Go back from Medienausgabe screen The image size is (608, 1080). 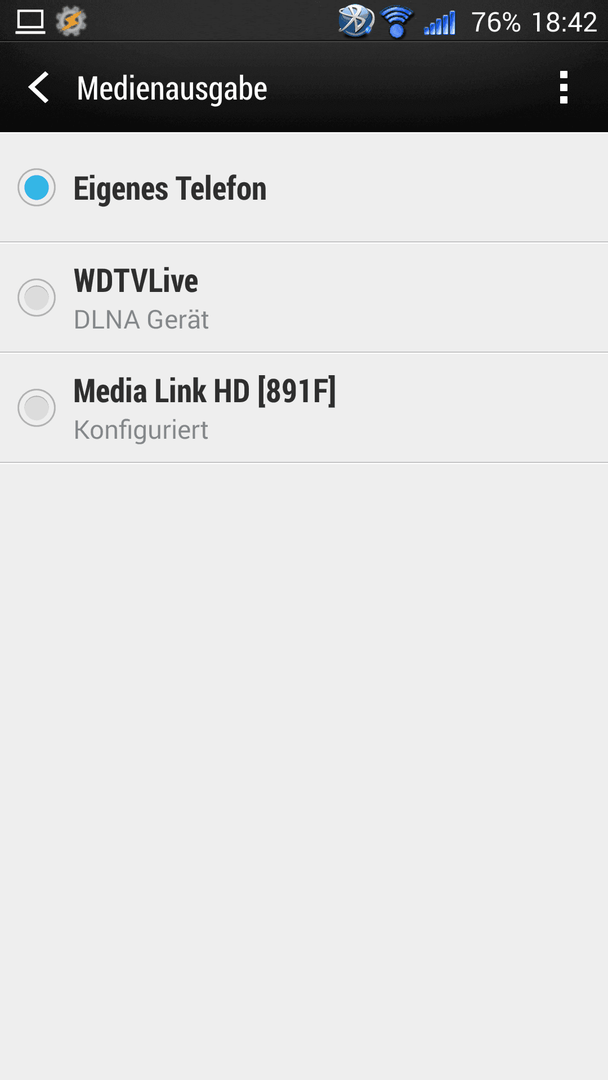pos(39,87)
